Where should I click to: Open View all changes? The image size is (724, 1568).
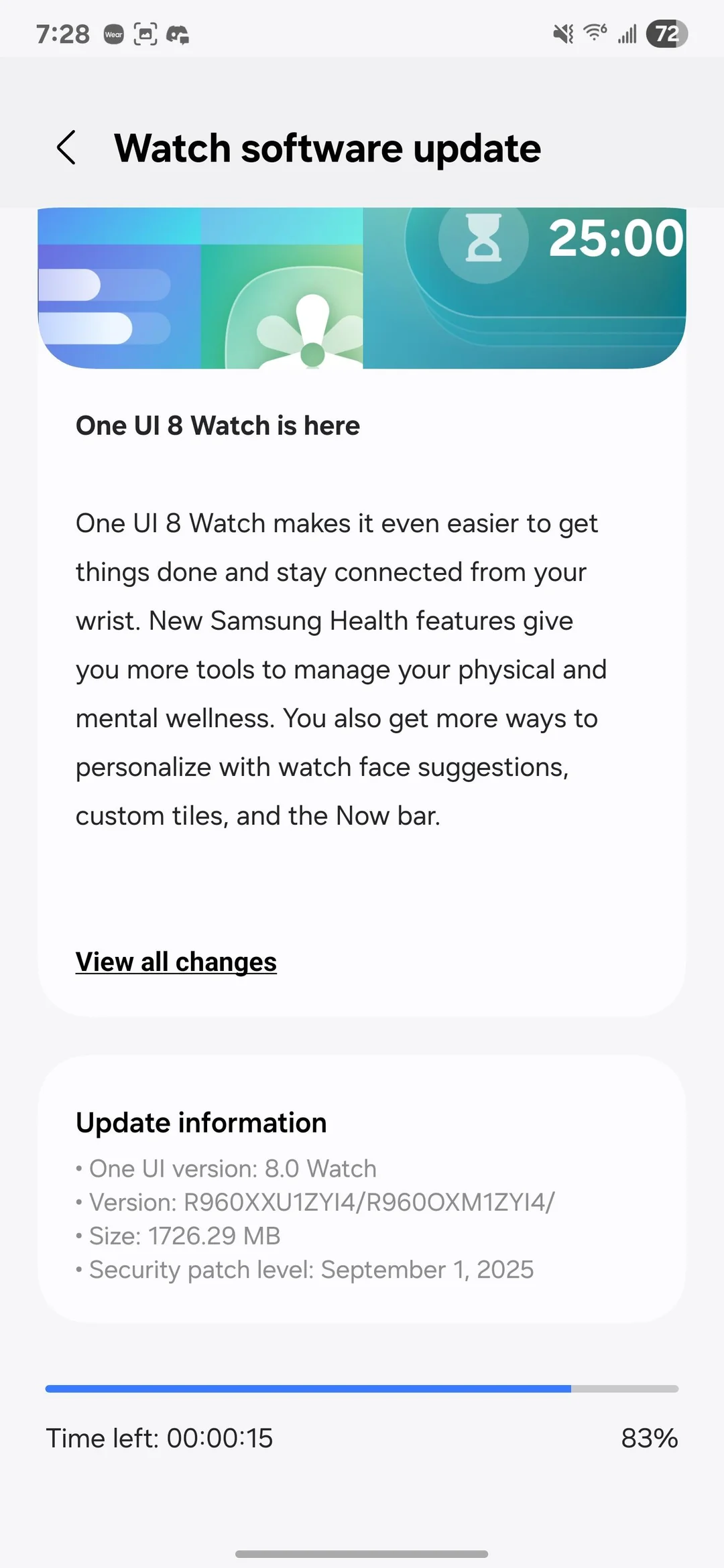point(176,961)
